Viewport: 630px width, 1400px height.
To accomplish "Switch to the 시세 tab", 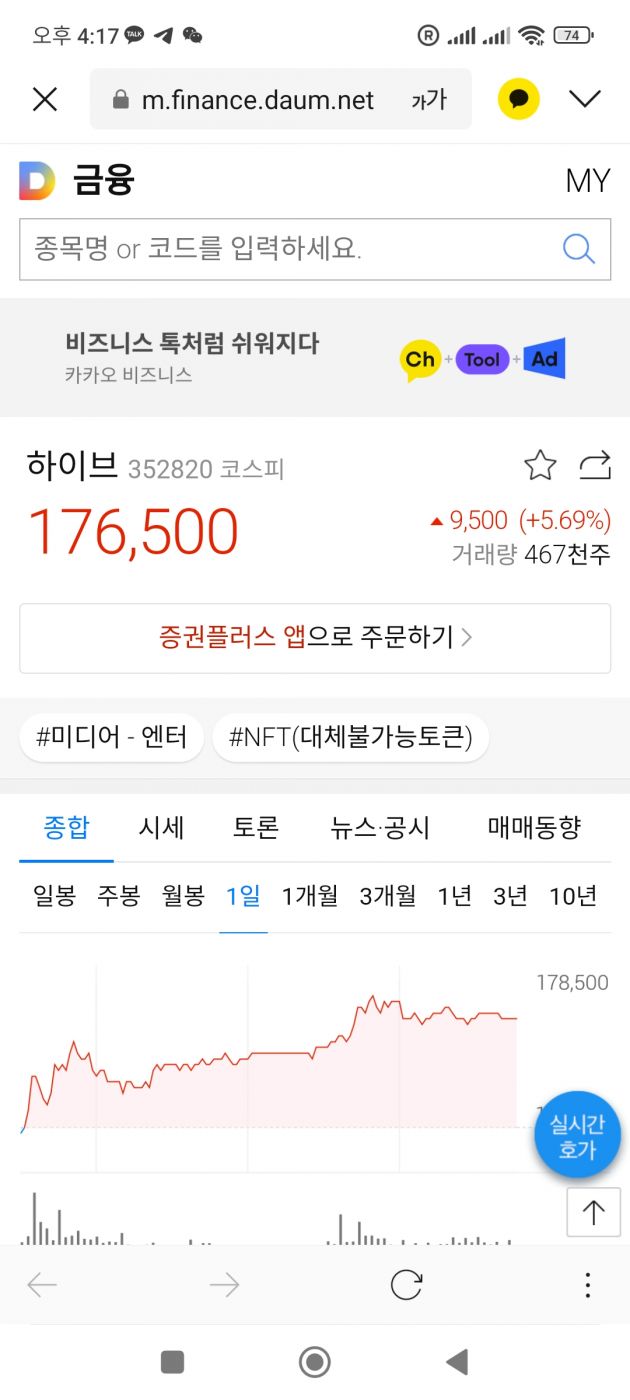I will click(161, 828).
